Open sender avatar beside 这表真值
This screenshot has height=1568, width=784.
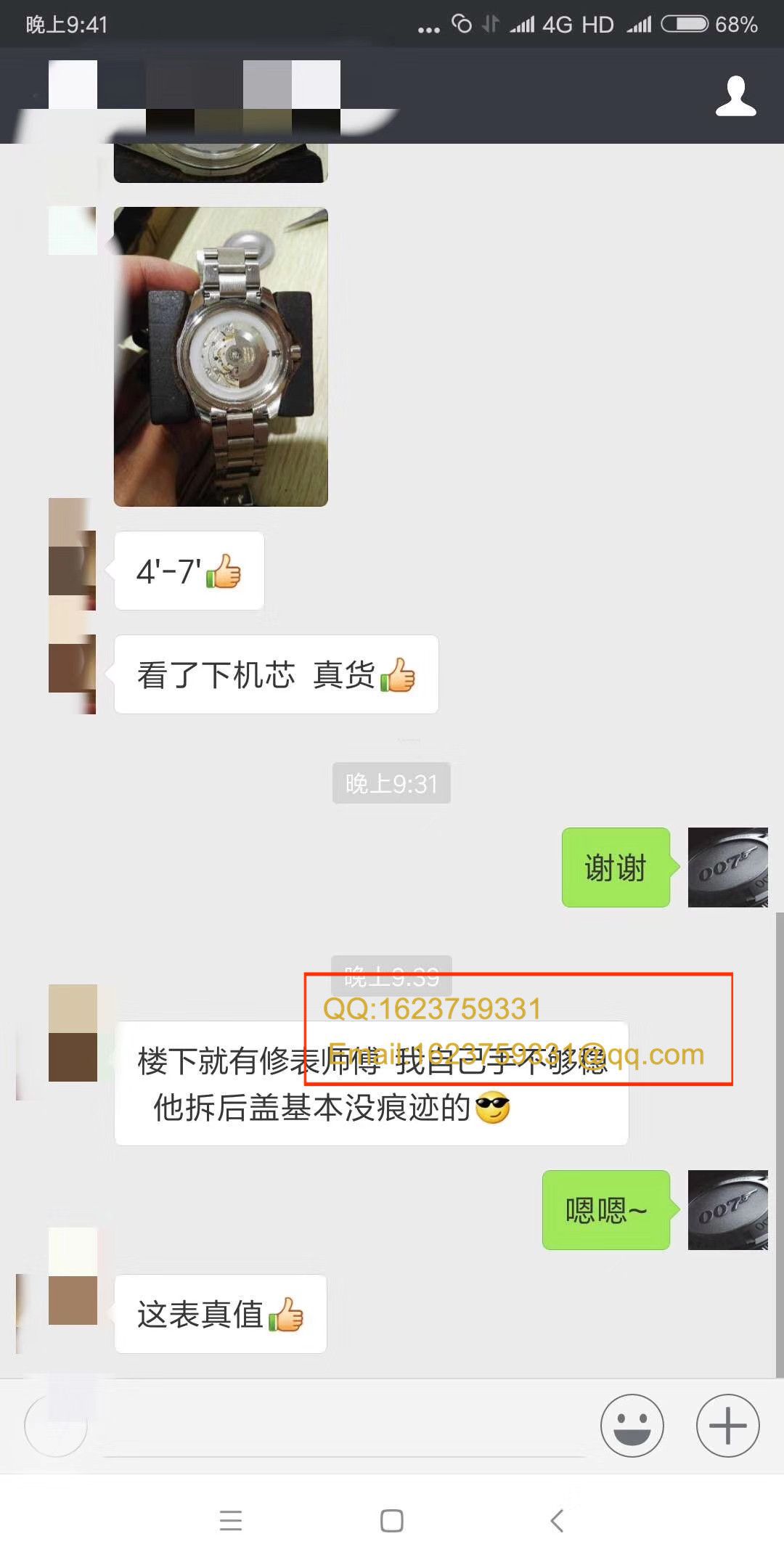(73, 1299)
